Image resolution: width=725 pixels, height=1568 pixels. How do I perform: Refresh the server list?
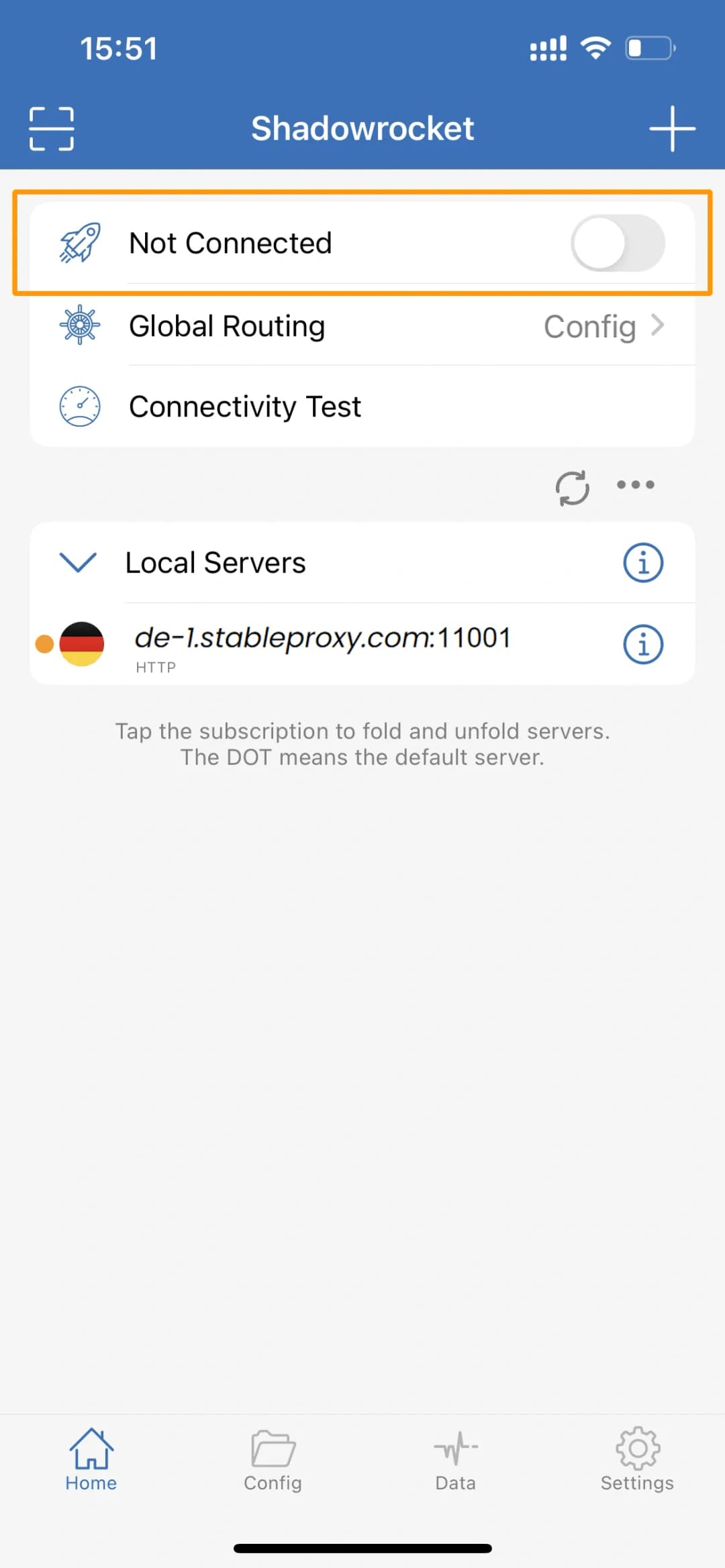tap(572, 487)
